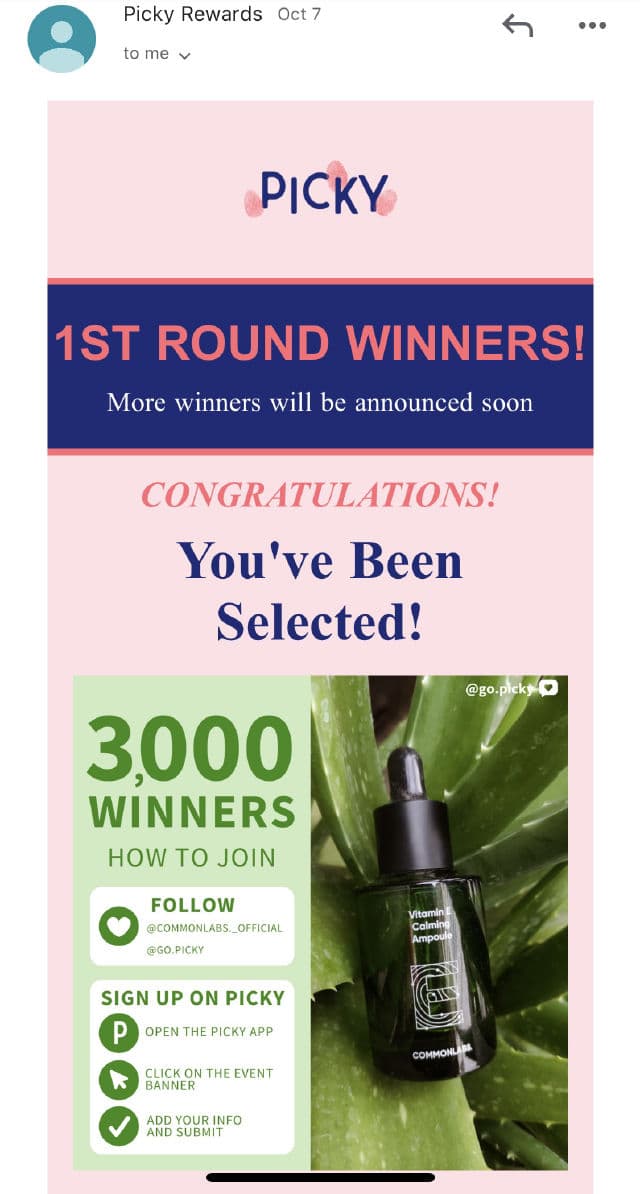
Task: Open the 3,000 Winners promo image
Action: pos(320,922)
